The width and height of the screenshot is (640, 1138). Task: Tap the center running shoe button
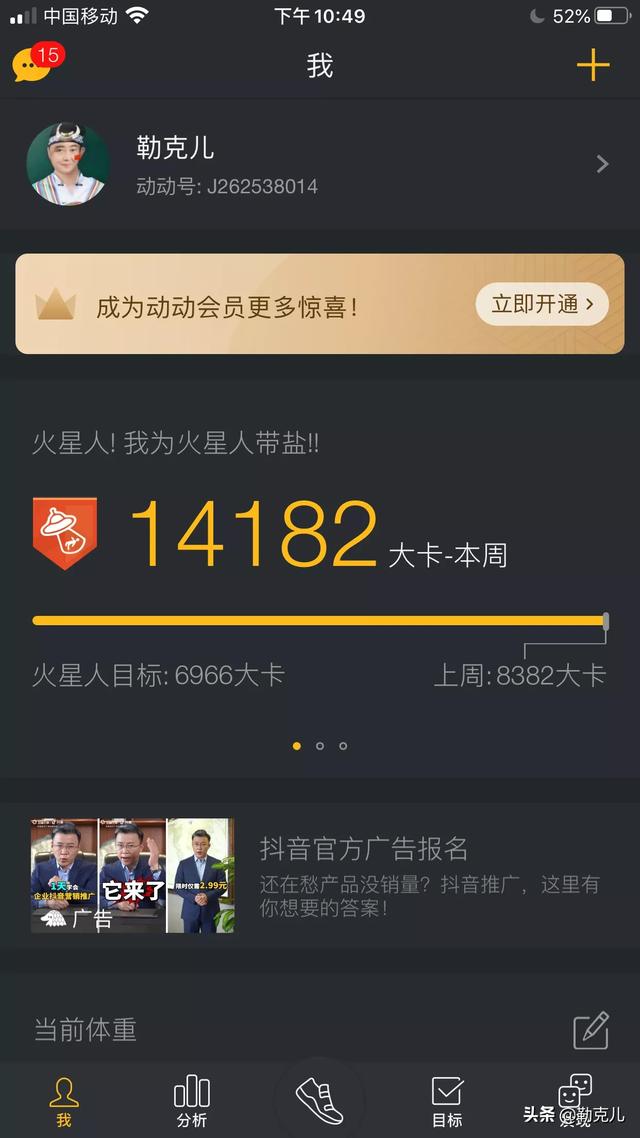click(x=320, y=1098)
